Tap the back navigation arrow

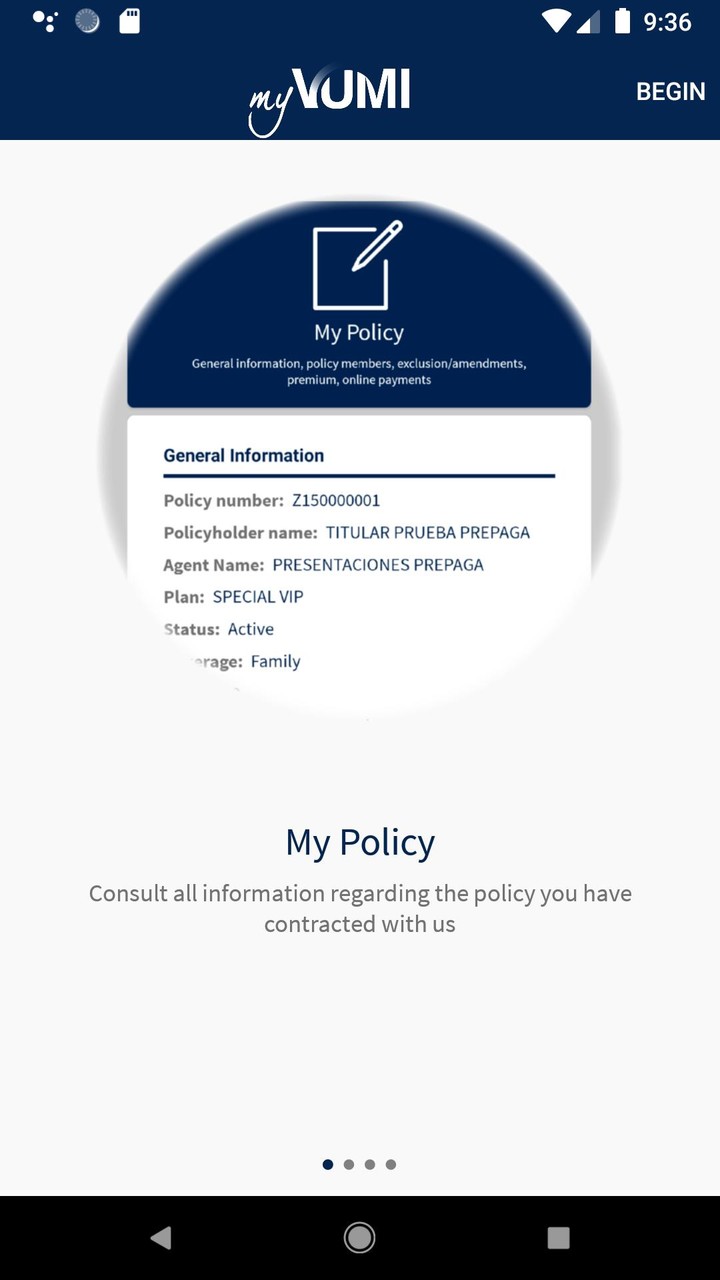pyautogui.click(x=162, y=1237)
